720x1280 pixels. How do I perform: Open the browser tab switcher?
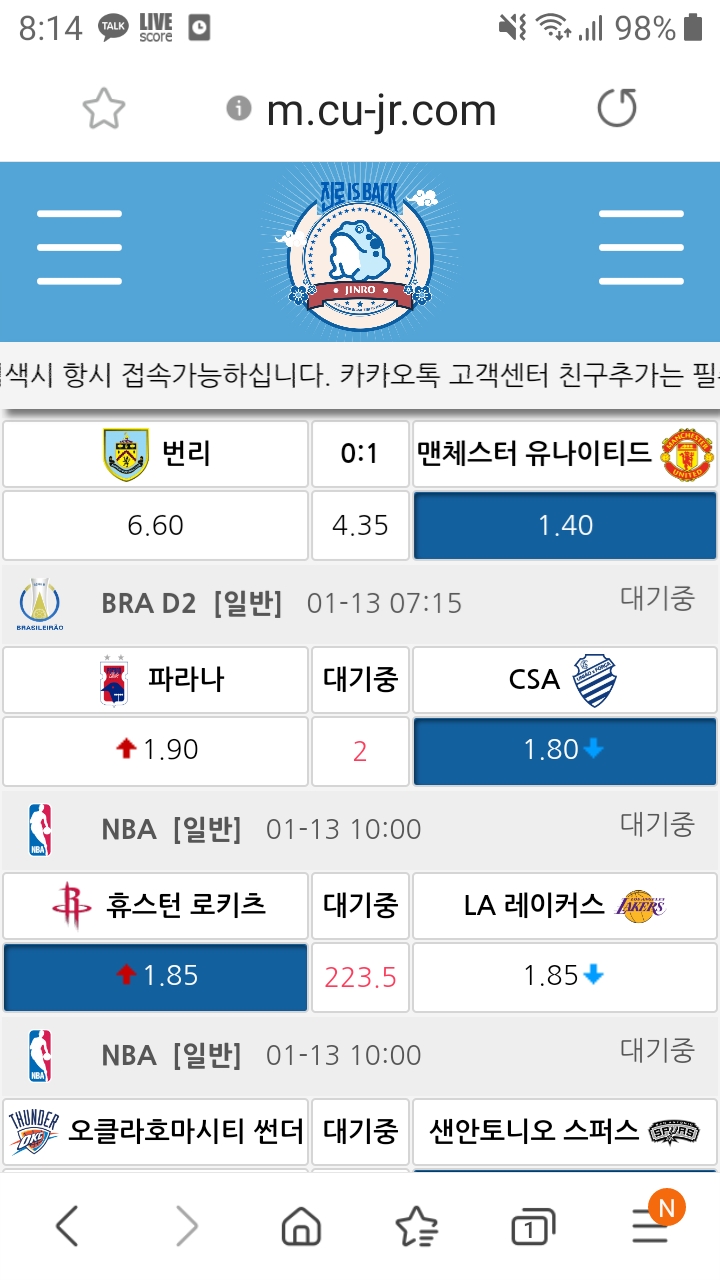coord(533,1226)
